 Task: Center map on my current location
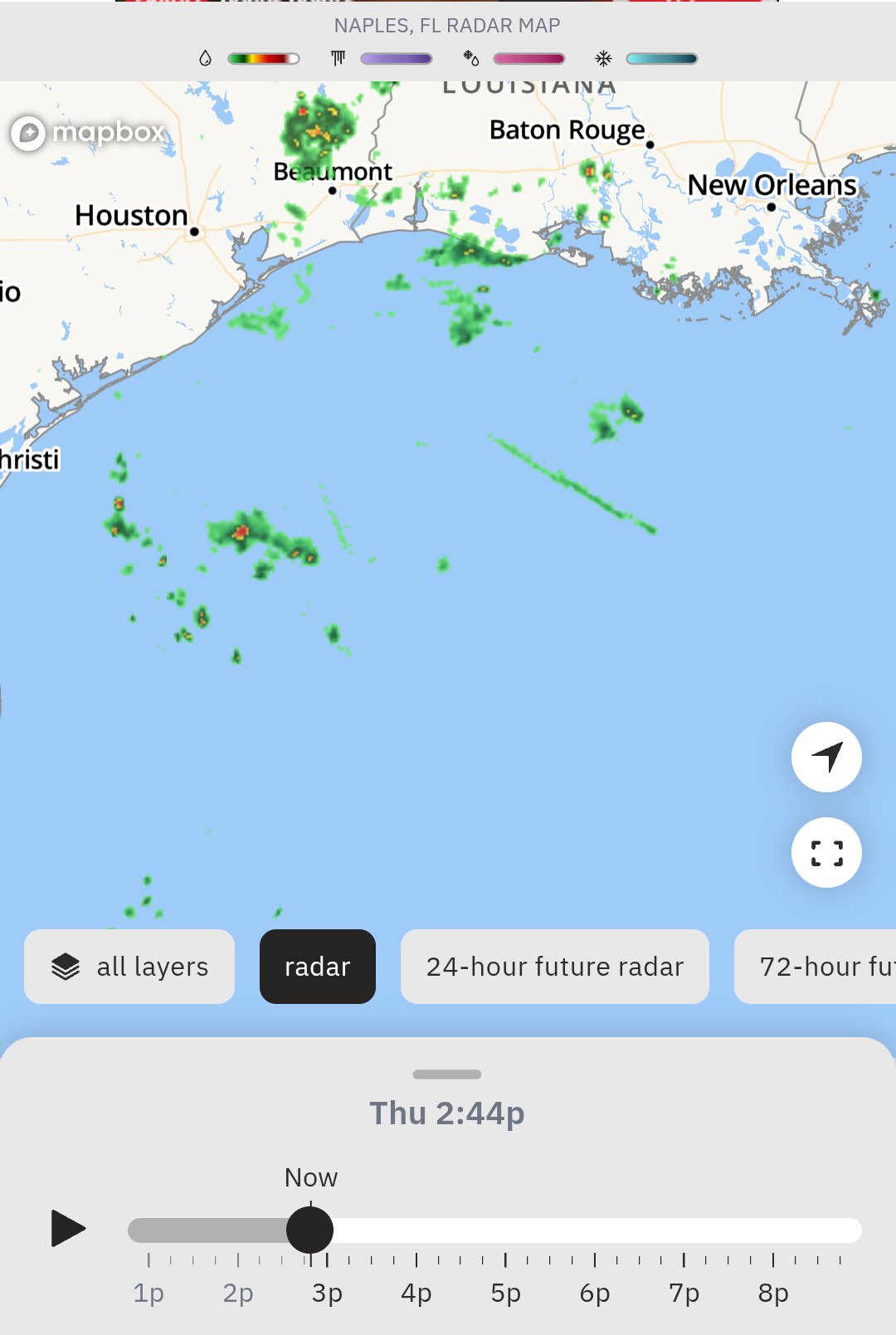click(x=826, y=757)
